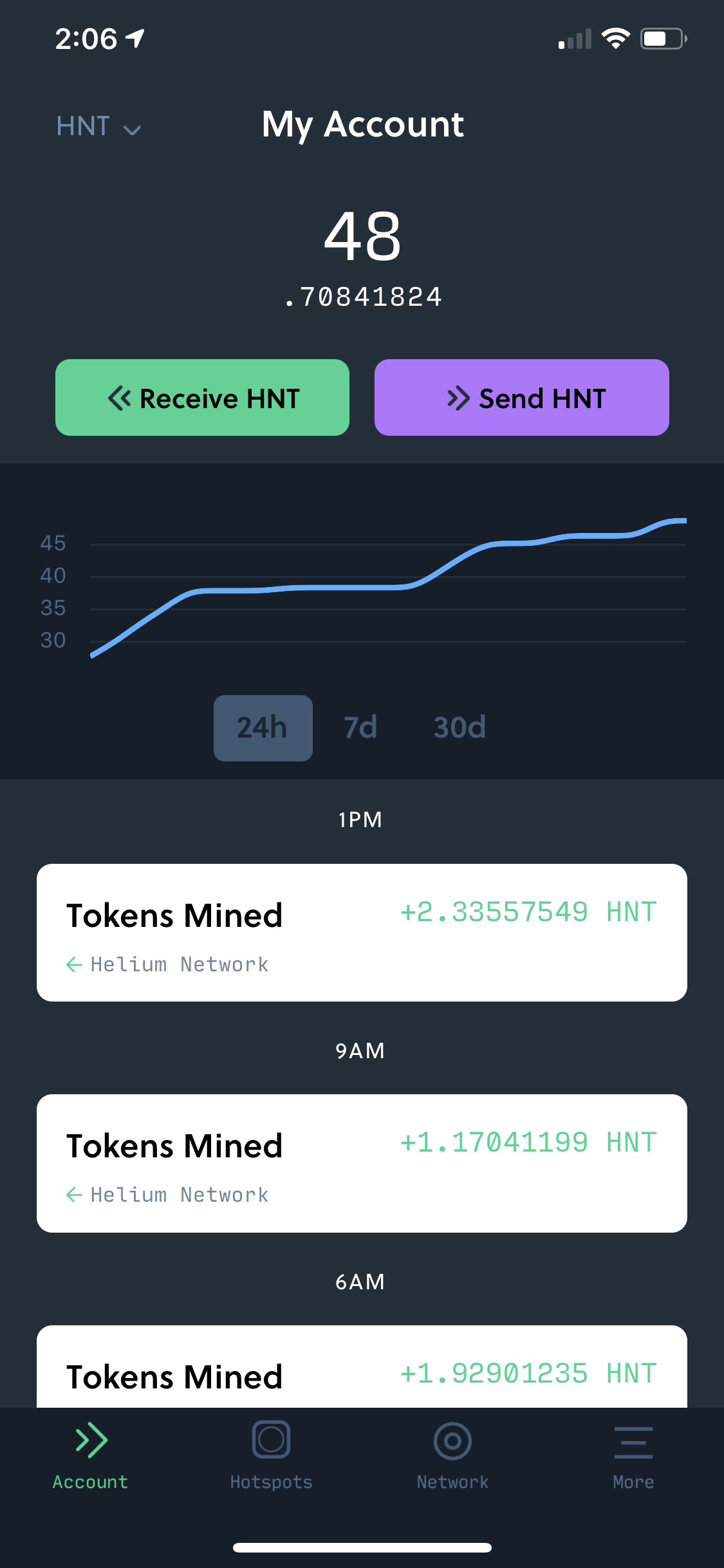This screenshot has height=1568, width=724.
Task: Switch to the Network tab
Action: point(452,1455)
